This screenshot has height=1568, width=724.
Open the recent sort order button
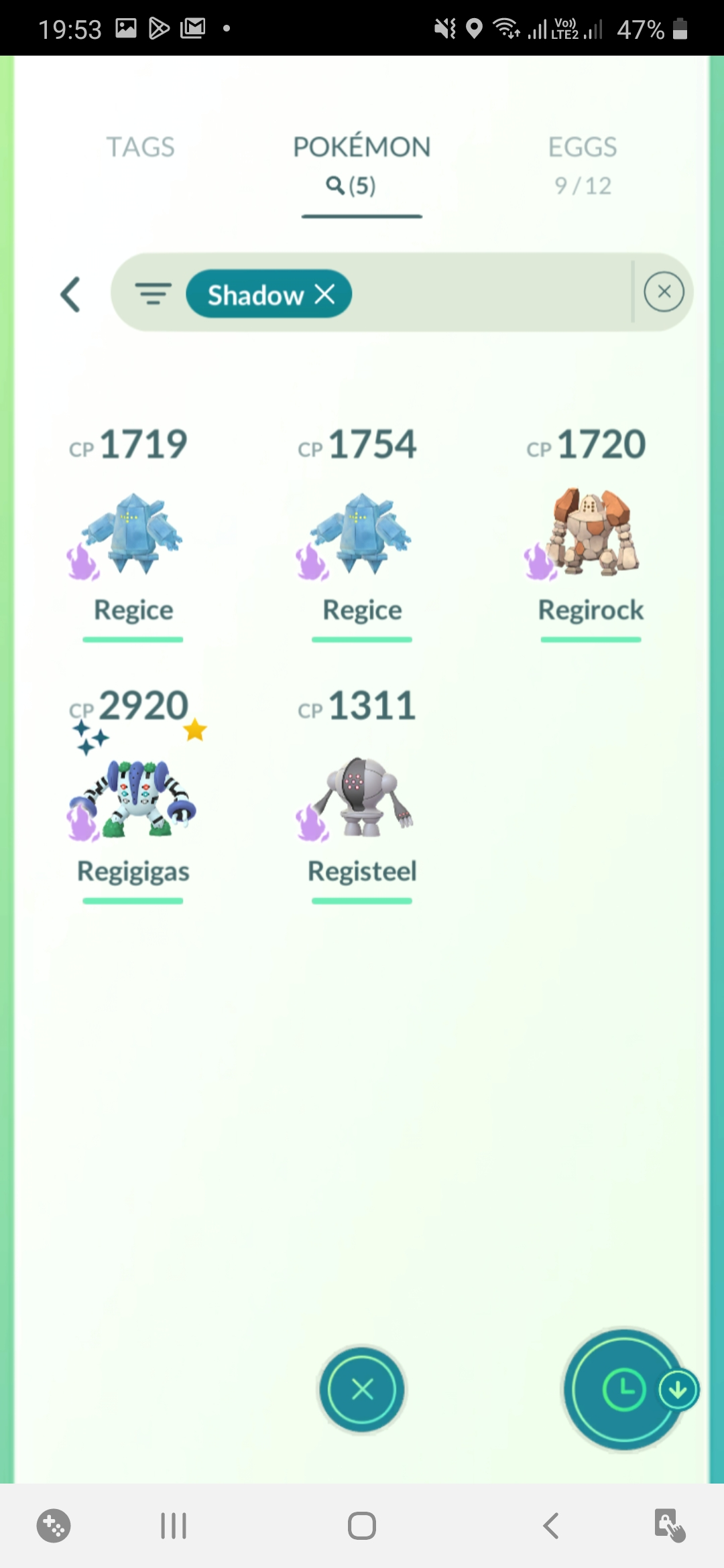pos(623,1389)
